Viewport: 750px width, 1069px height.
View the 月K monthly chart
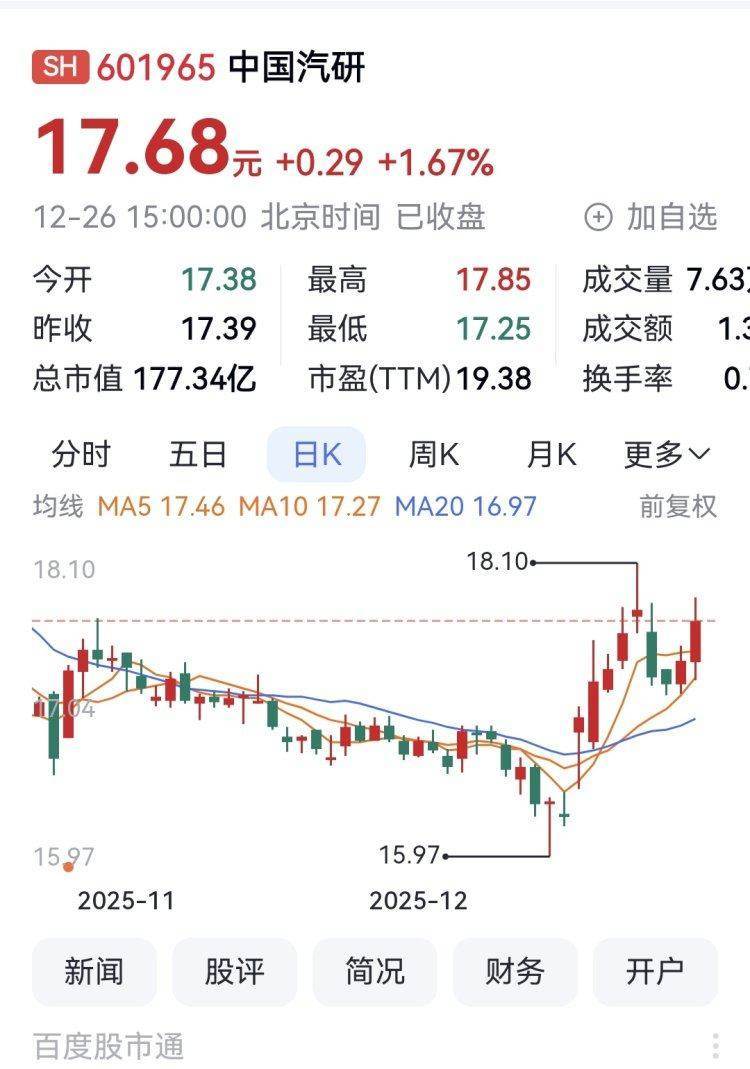pos(551,455)
